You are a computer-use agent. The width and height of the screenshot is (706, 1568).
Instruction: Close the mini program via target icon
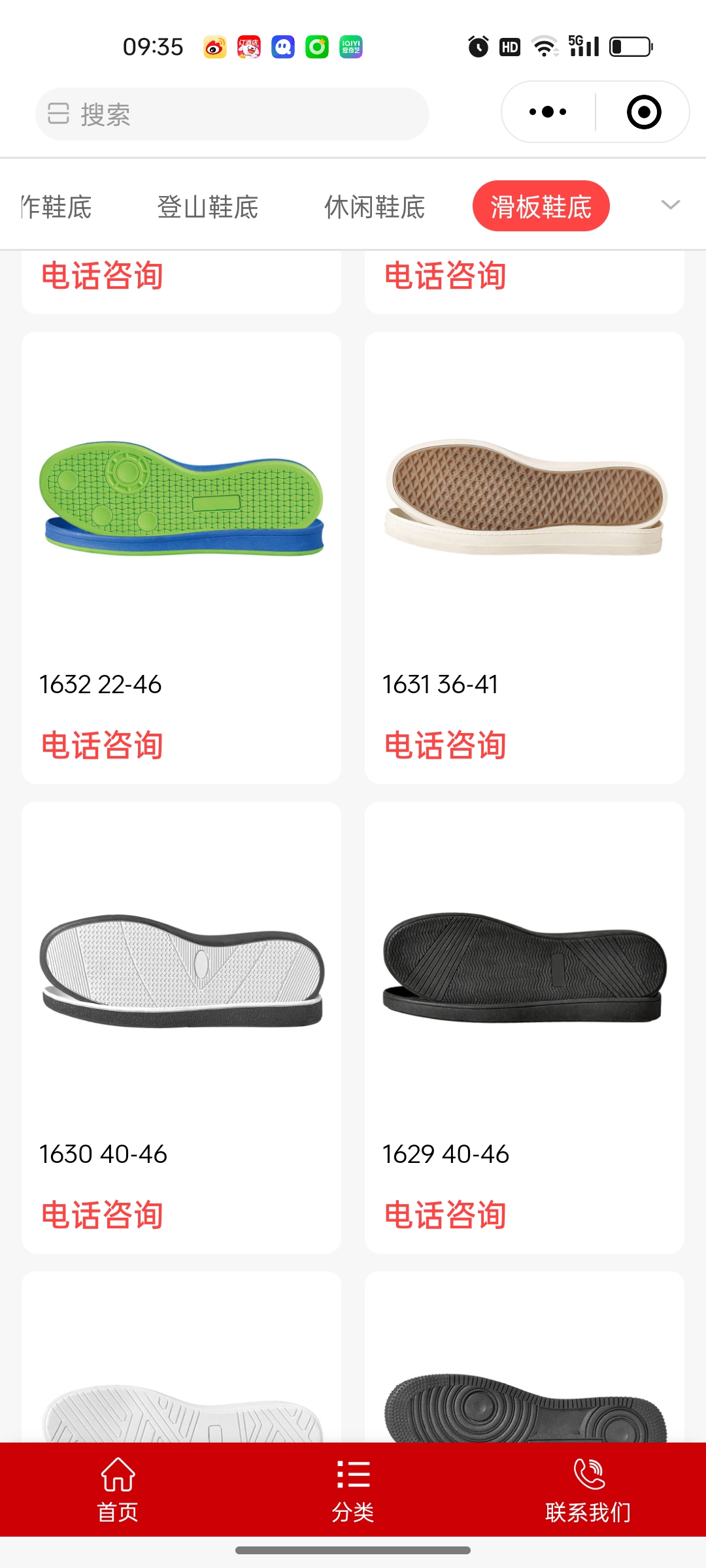click(x=644, y=112)
